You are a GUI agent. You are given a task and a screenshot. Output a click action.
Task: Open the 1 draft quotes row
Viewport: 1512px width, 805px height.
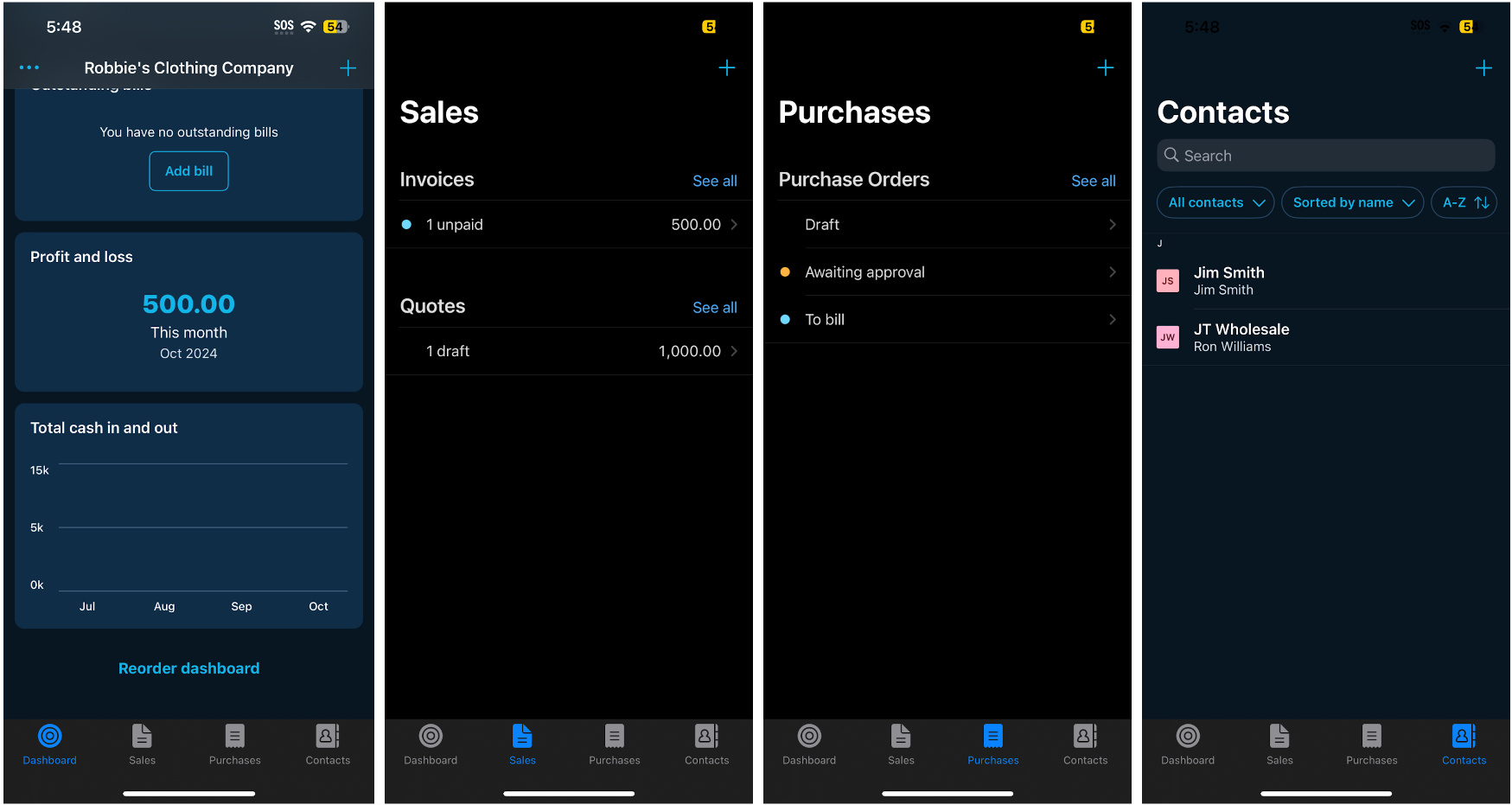[x=569, y=351]
